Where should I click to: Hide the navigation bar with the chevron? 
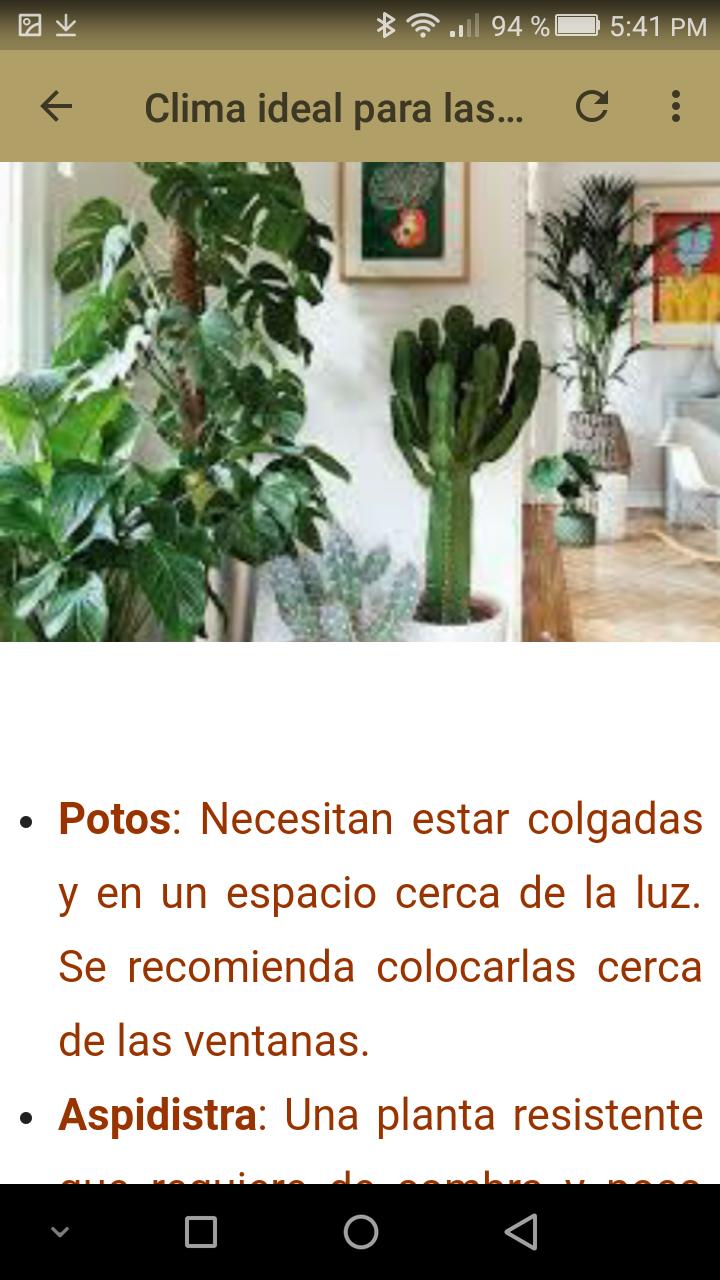pos(60,1232)
